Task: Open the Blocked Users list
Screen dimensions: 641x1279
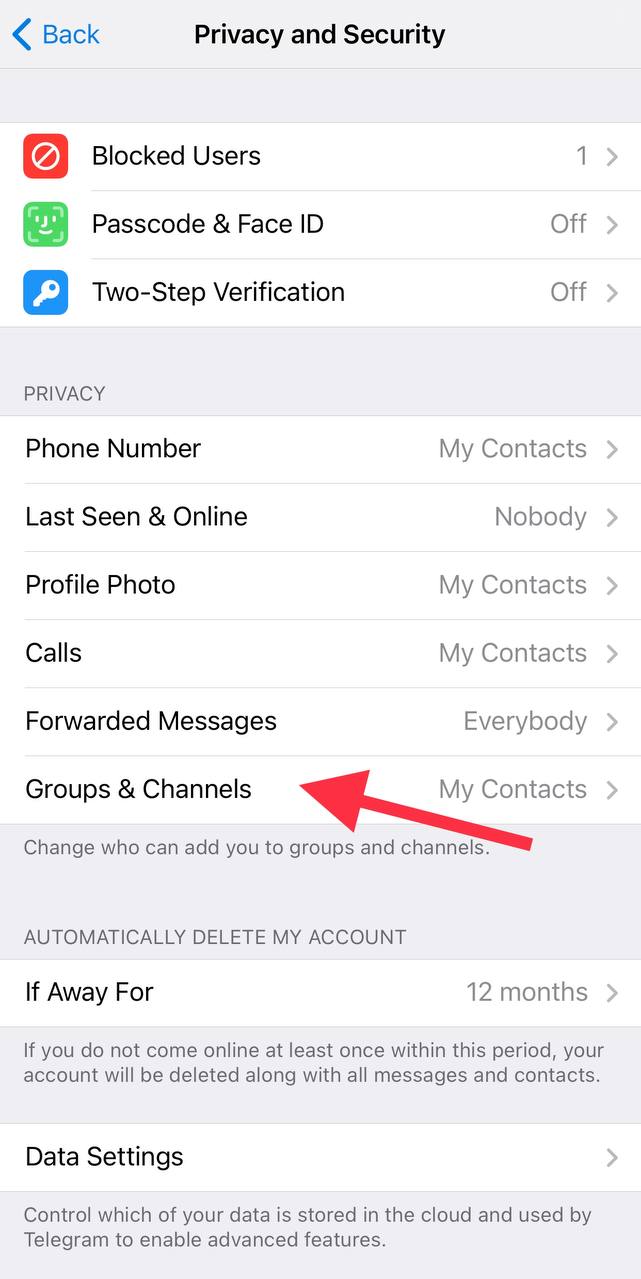Action: click(320, 156)
